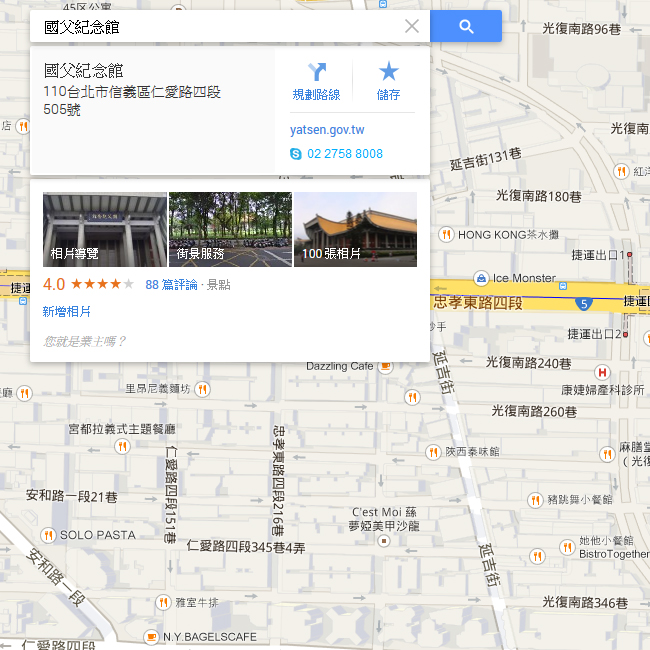This screenshot has height=650, width=650.
Task: Open the 相片導覽 photo tour thumbnail
Action: point(105,229)
